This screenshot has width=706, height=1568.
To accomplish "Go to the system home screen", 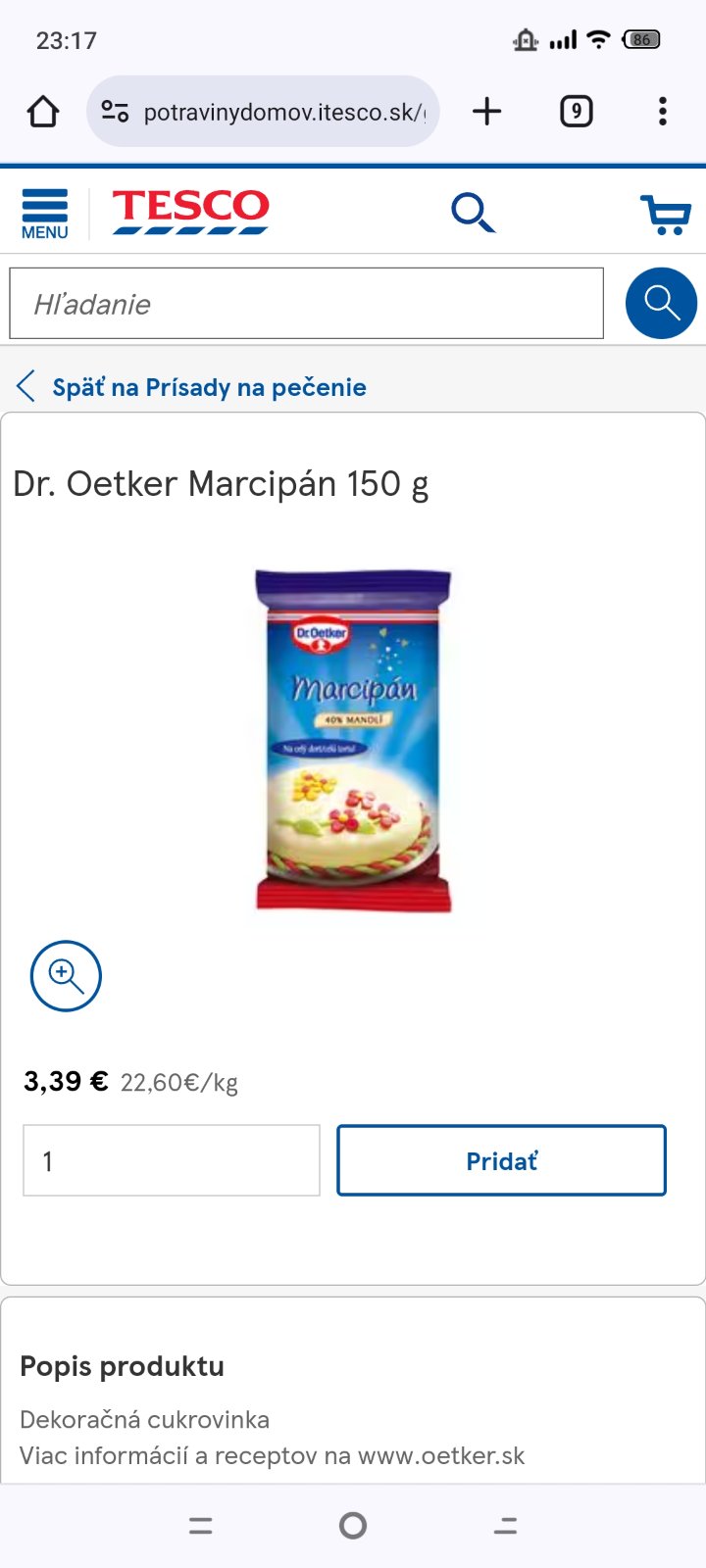I will [x=353, y=1525].
